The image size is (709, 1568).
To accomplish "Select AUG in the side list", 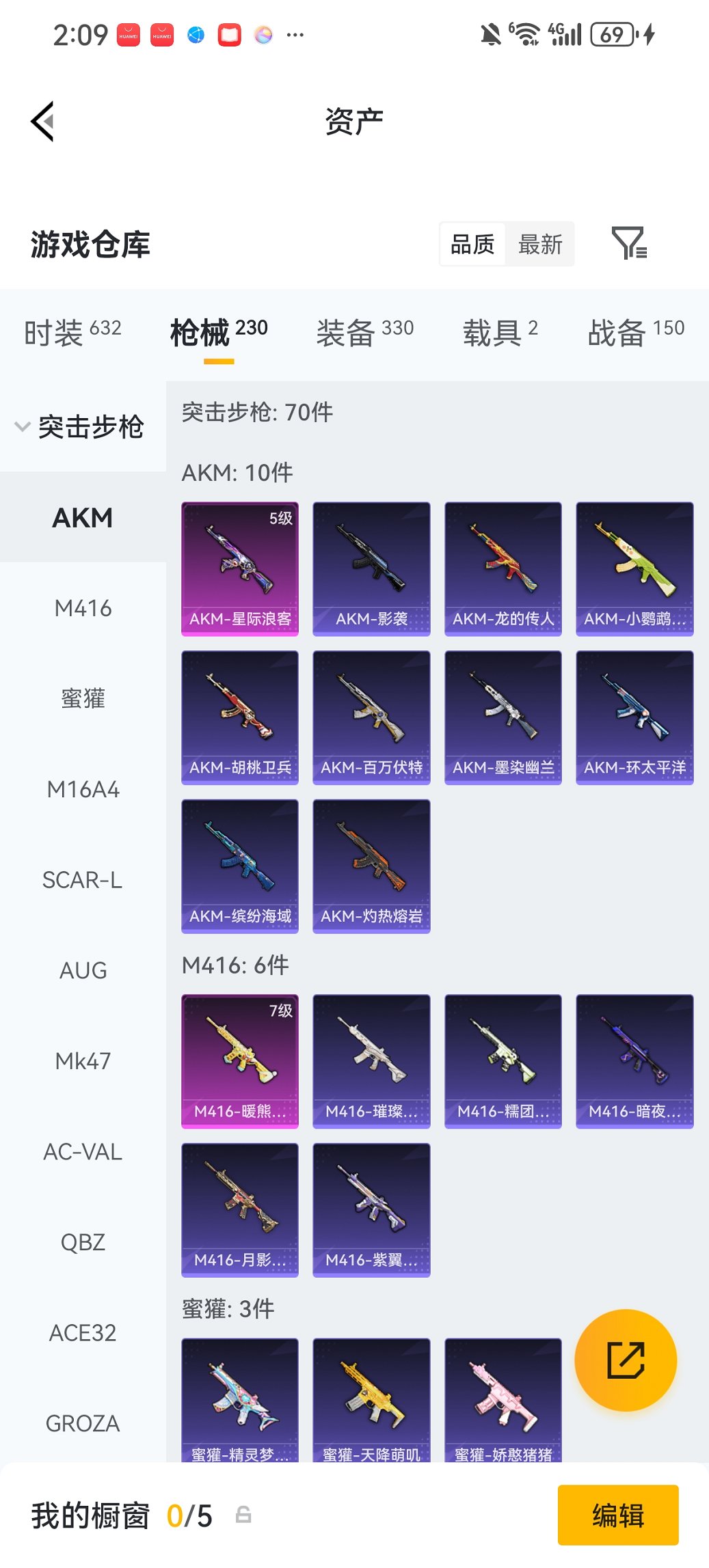I will [83, 970].
